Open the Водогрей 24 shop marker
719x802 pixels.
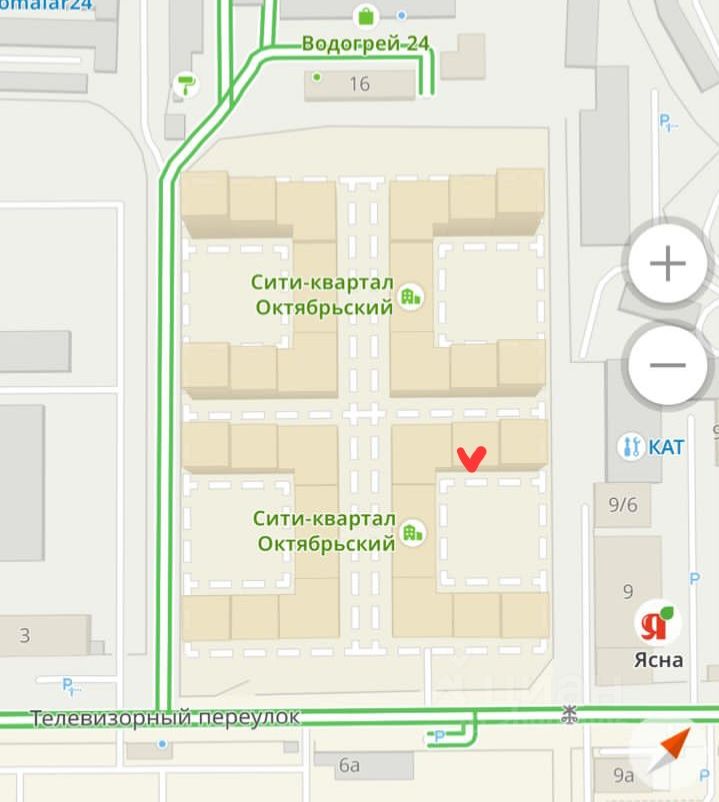[x=366, y=16]
